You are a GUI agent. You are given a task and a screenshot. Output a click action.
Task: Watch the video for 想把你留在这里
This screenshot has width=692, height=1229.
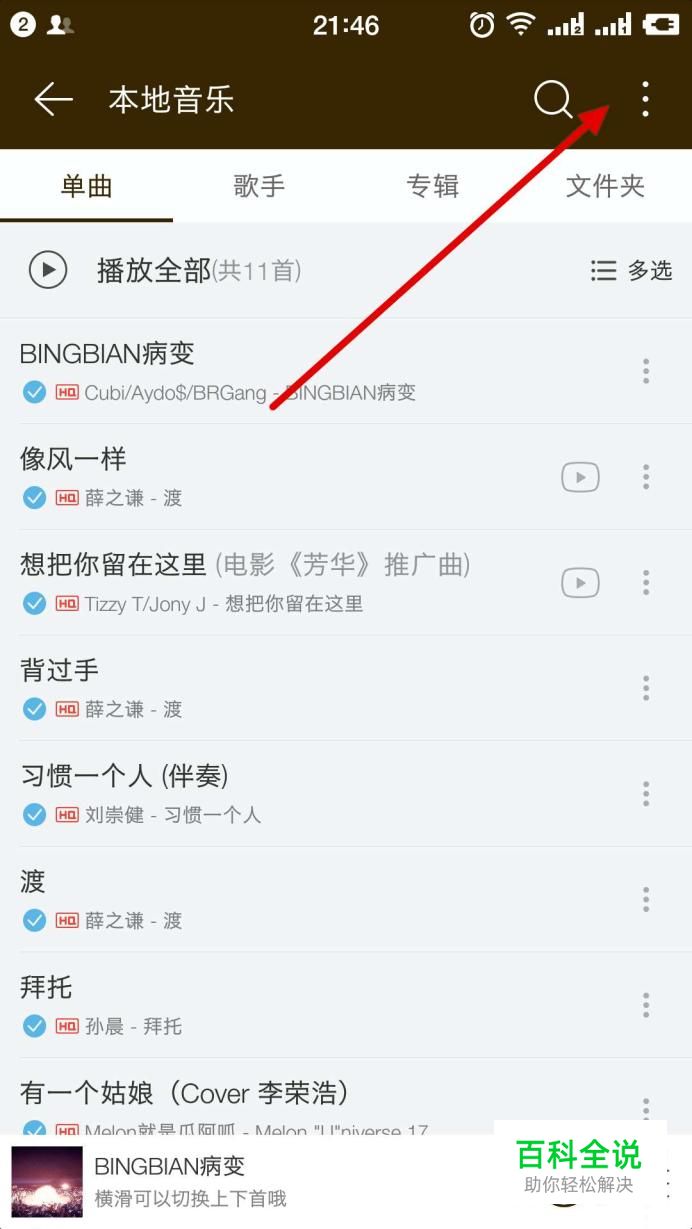click(580, 583)
